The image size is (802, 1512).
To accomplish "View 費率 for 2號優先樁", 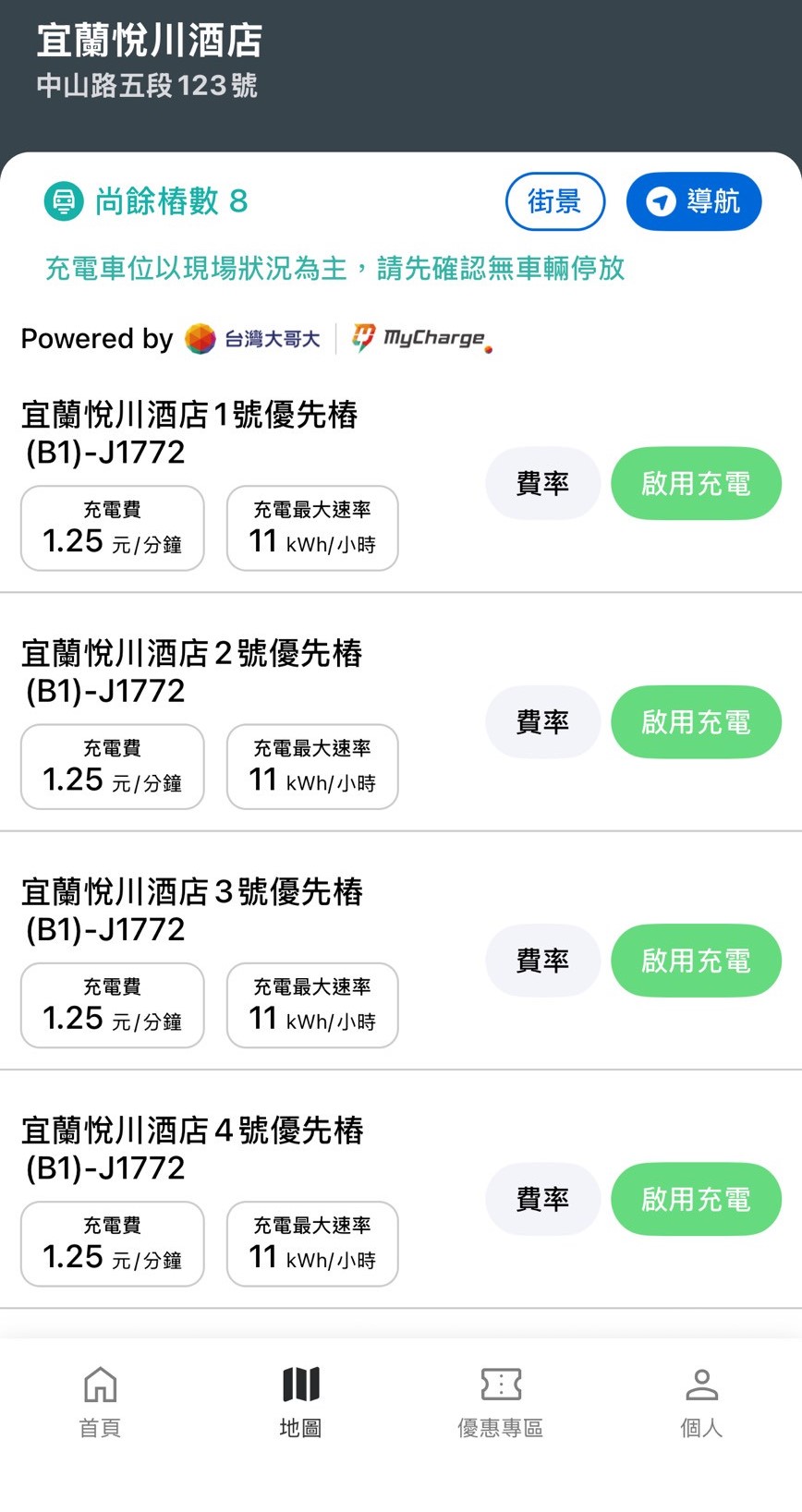I will click(x=542, y=721).
